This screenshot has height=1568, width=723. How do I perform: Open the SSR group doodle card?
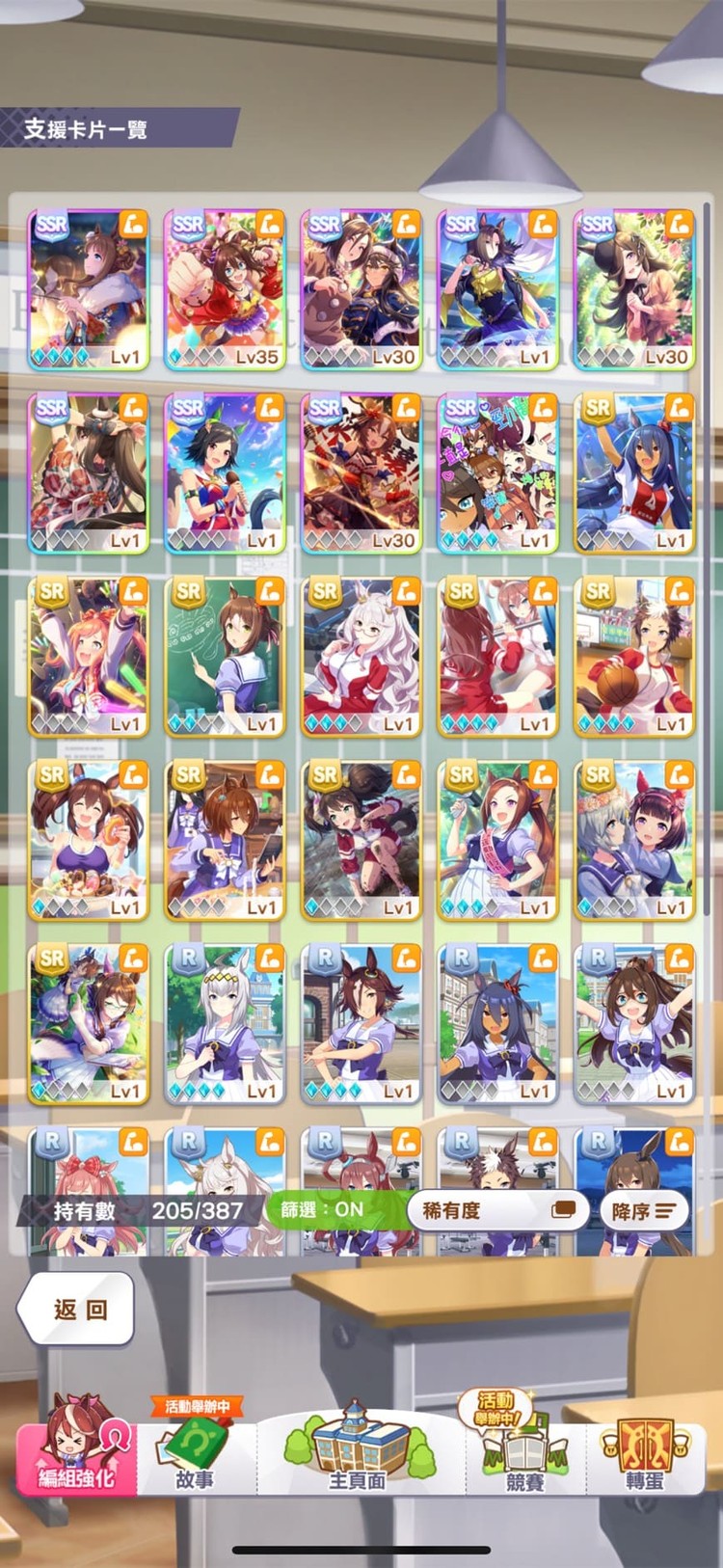click(497, 473)
